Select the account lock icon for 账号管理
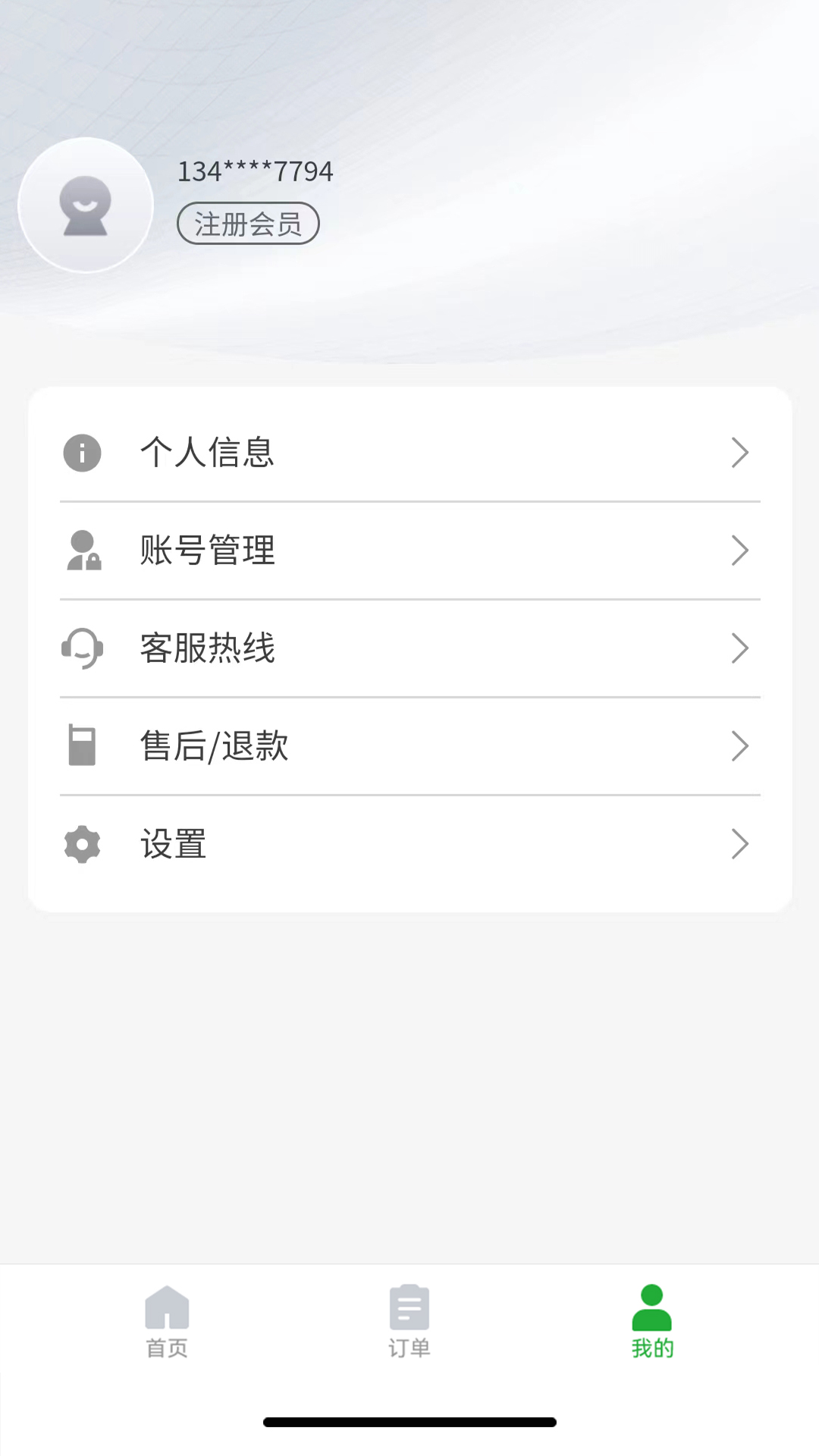This screenshot has width=819, height=1456. point(82,551)
